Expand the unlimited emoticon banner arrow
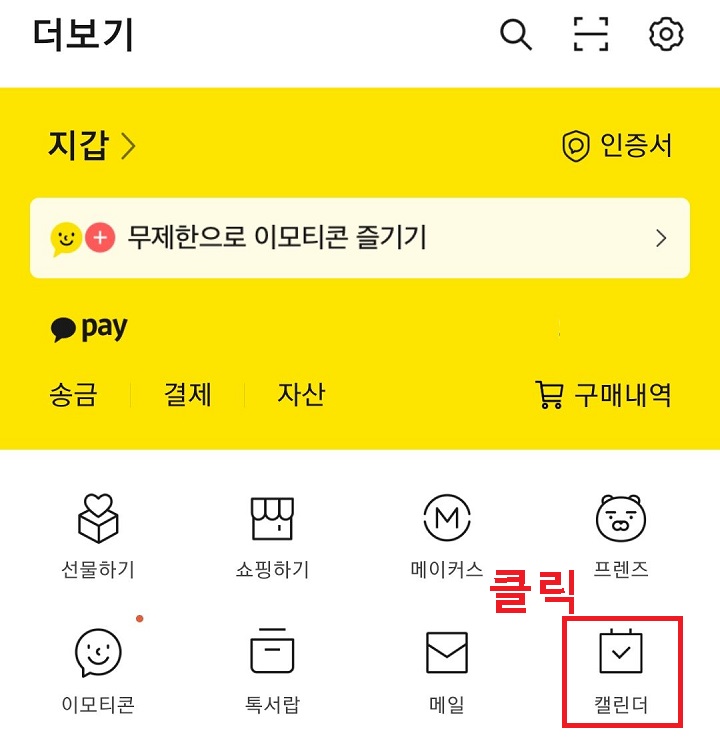The width and height of the screenshot is (720, 747). [x=660, y=238]
